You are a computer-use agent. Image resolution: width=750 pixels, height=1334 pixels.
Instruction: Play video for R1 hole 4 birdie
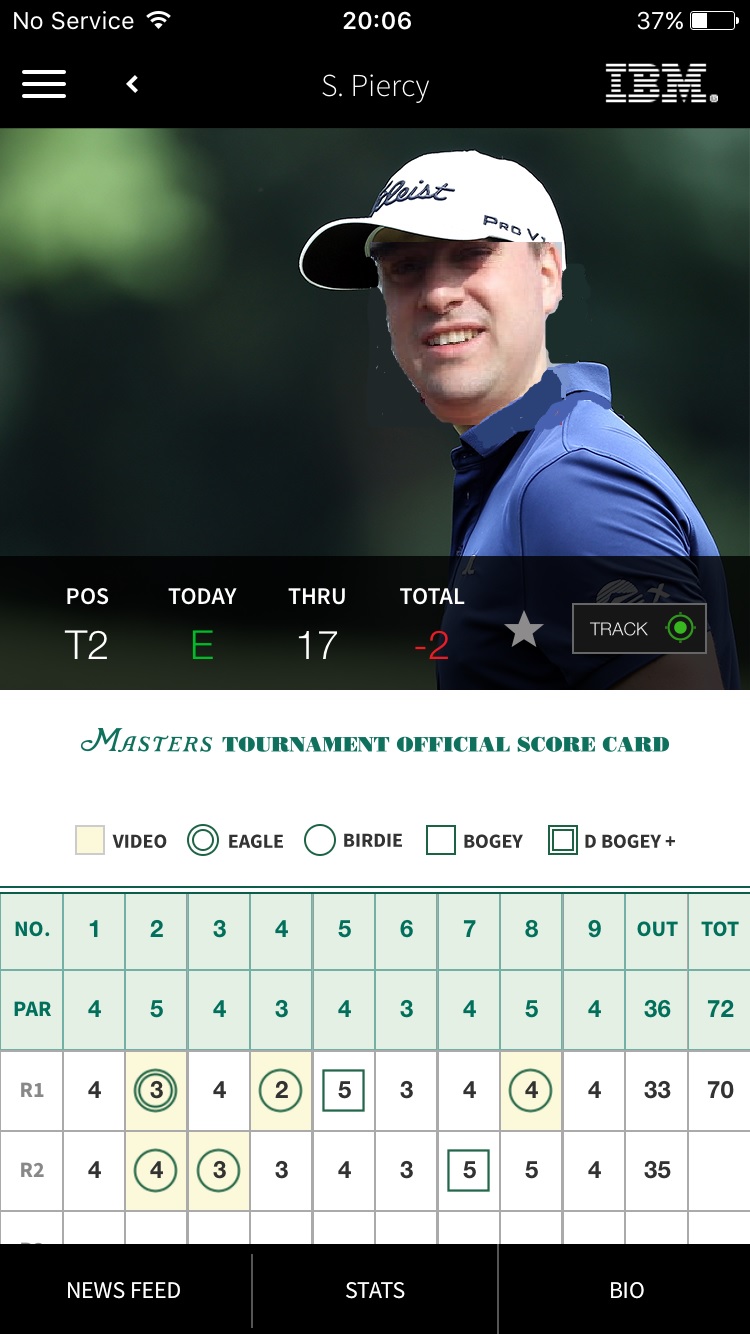pos(281,1090)
